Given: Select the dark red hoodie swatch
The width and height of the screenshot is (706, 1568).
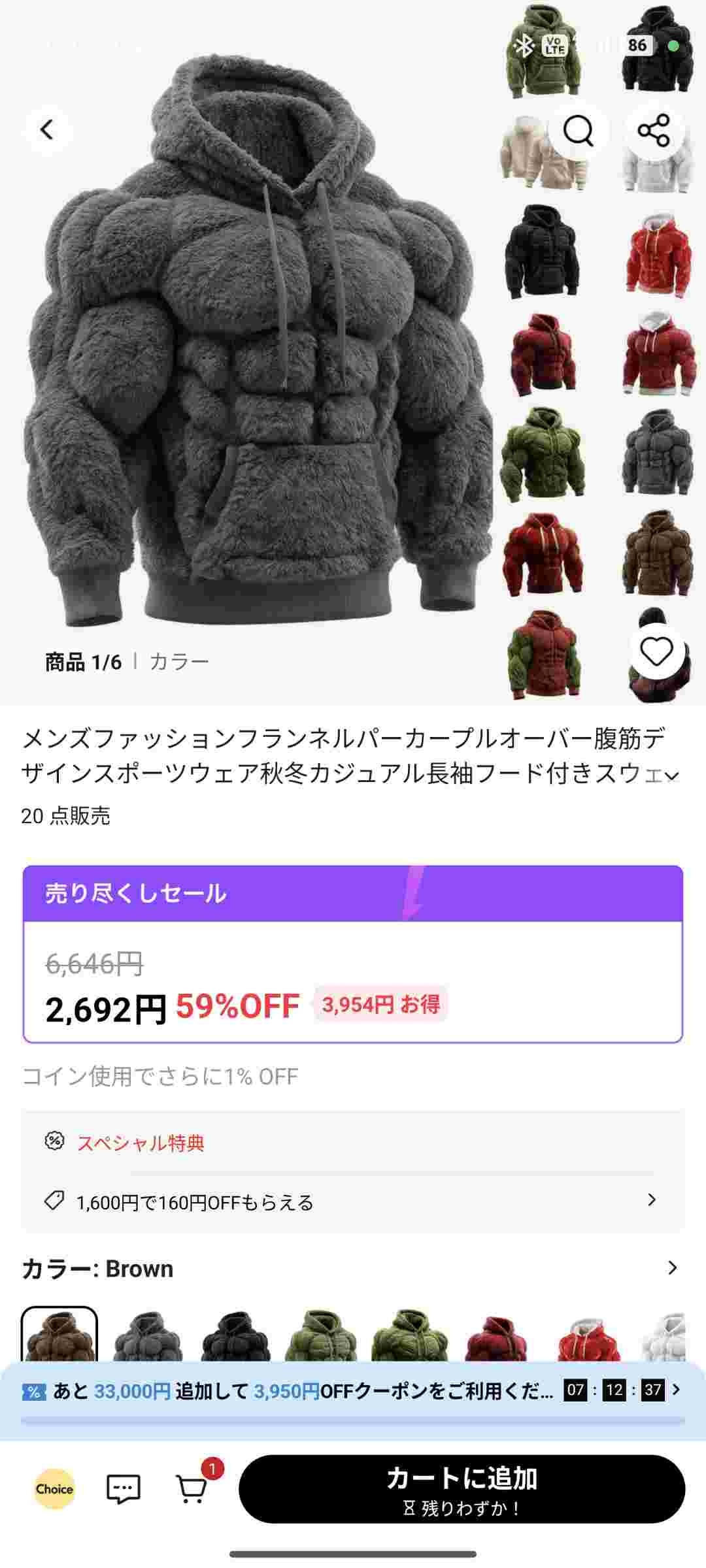Looking at the screenshot, I should pyautogui.click(x=496, y=1338).
